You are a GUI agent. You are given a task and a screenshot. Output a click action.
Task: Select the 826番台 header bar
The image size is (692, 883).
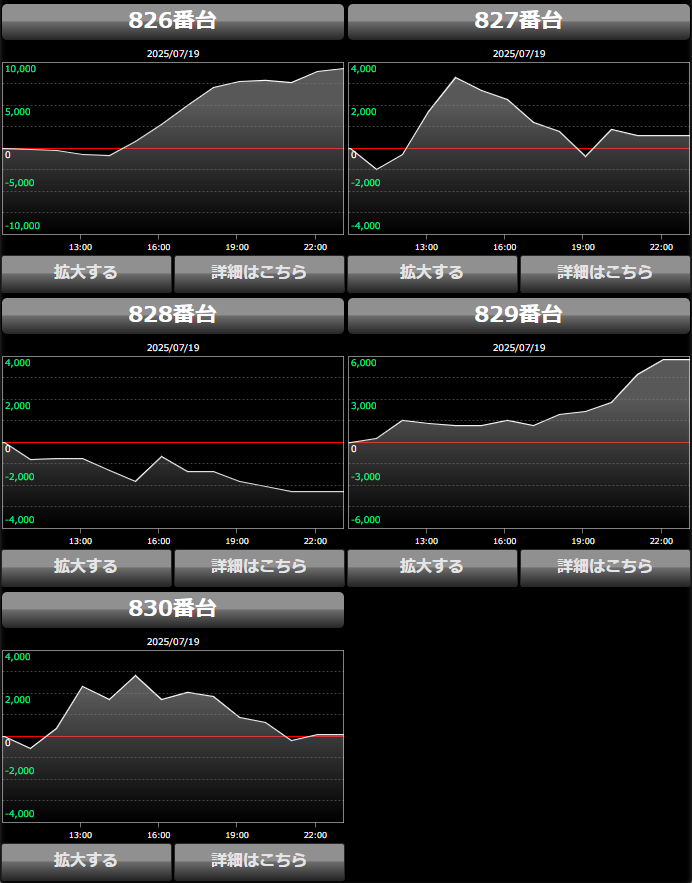tap(173, 21)
